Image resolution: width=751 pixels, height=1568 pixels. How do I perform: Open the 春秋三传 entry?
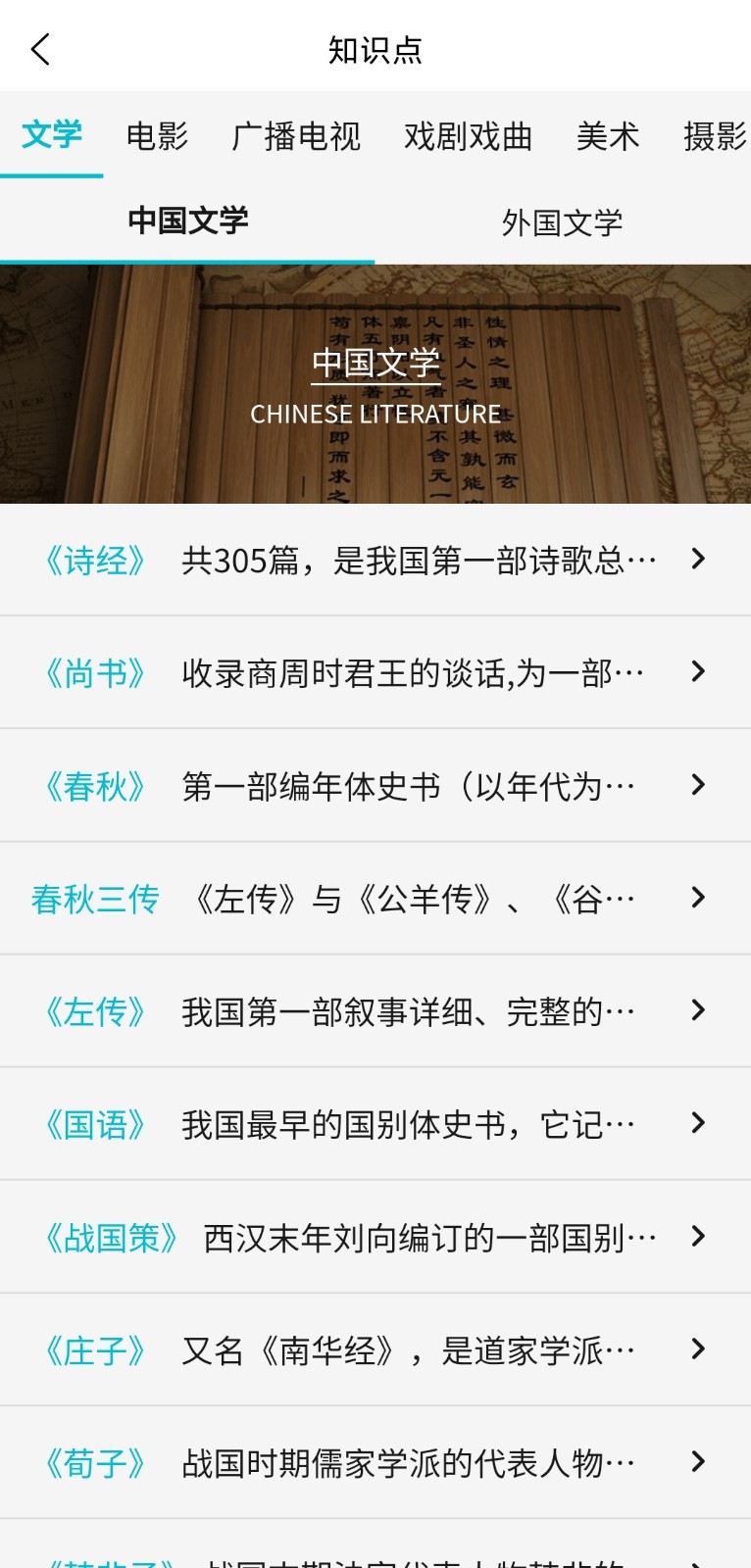coord(375,898)
